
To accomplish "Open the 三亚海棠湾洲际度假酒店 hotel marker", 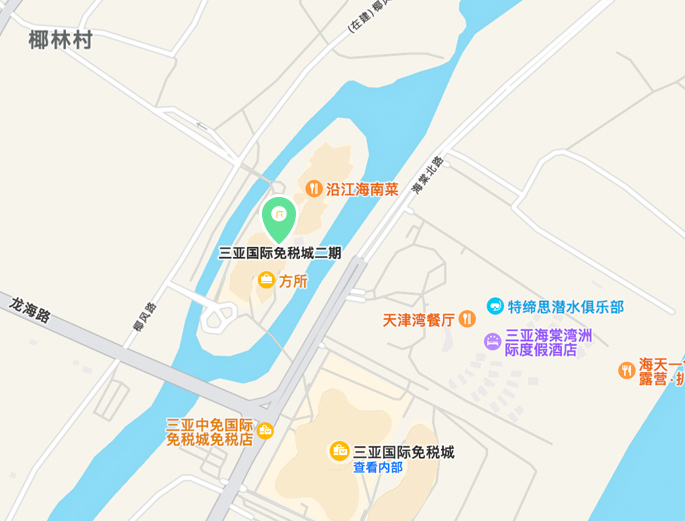I will point(492,342).
